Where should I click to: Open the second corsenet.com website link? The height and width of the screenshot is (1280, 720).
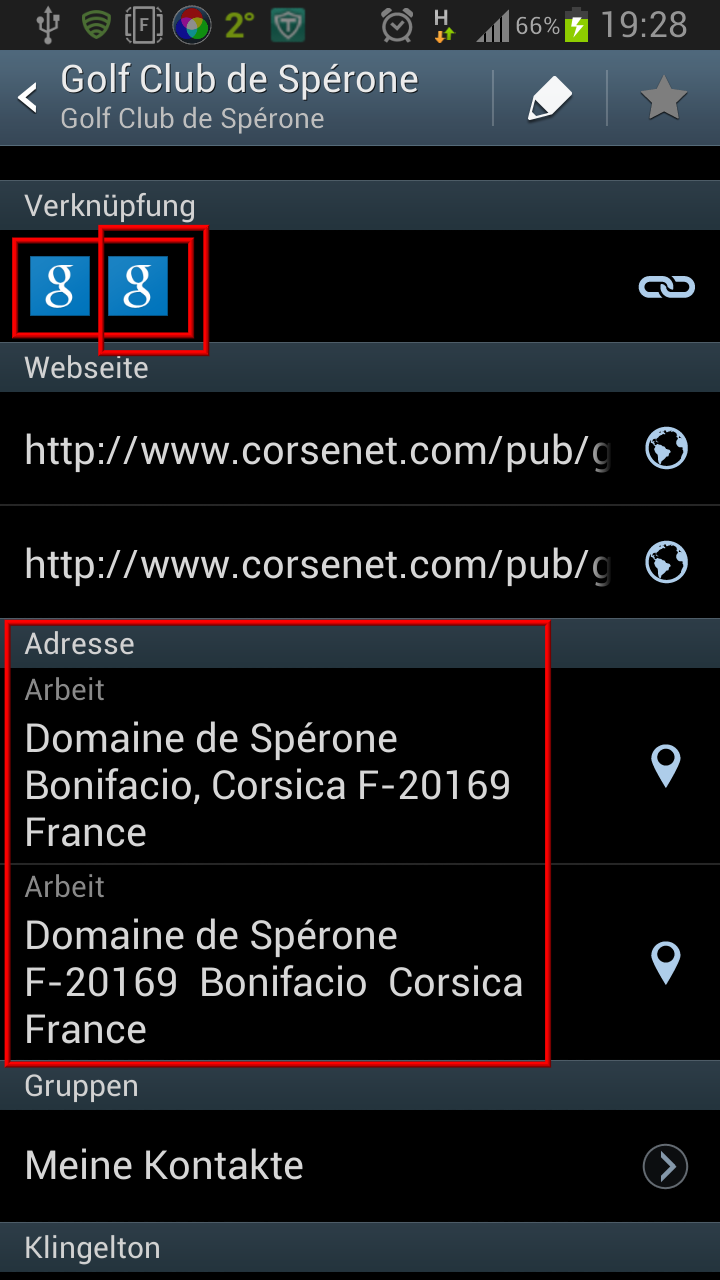[x=360, y=563]
